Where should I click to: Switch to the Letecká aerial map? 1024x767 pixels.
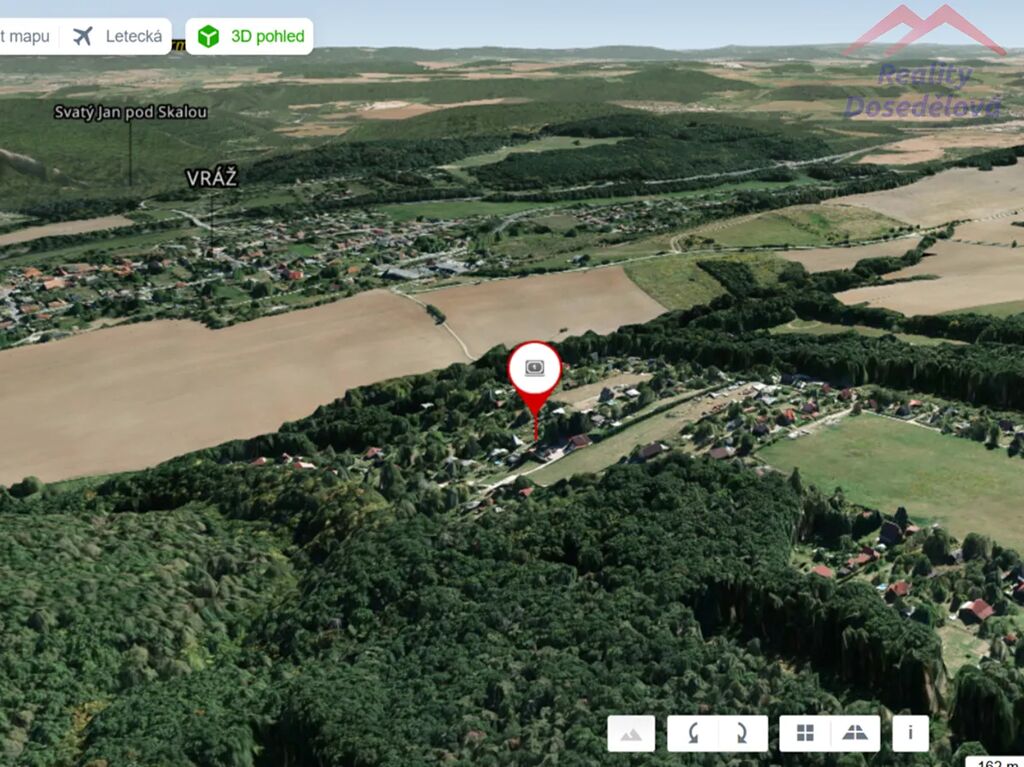tap(117, 37)
